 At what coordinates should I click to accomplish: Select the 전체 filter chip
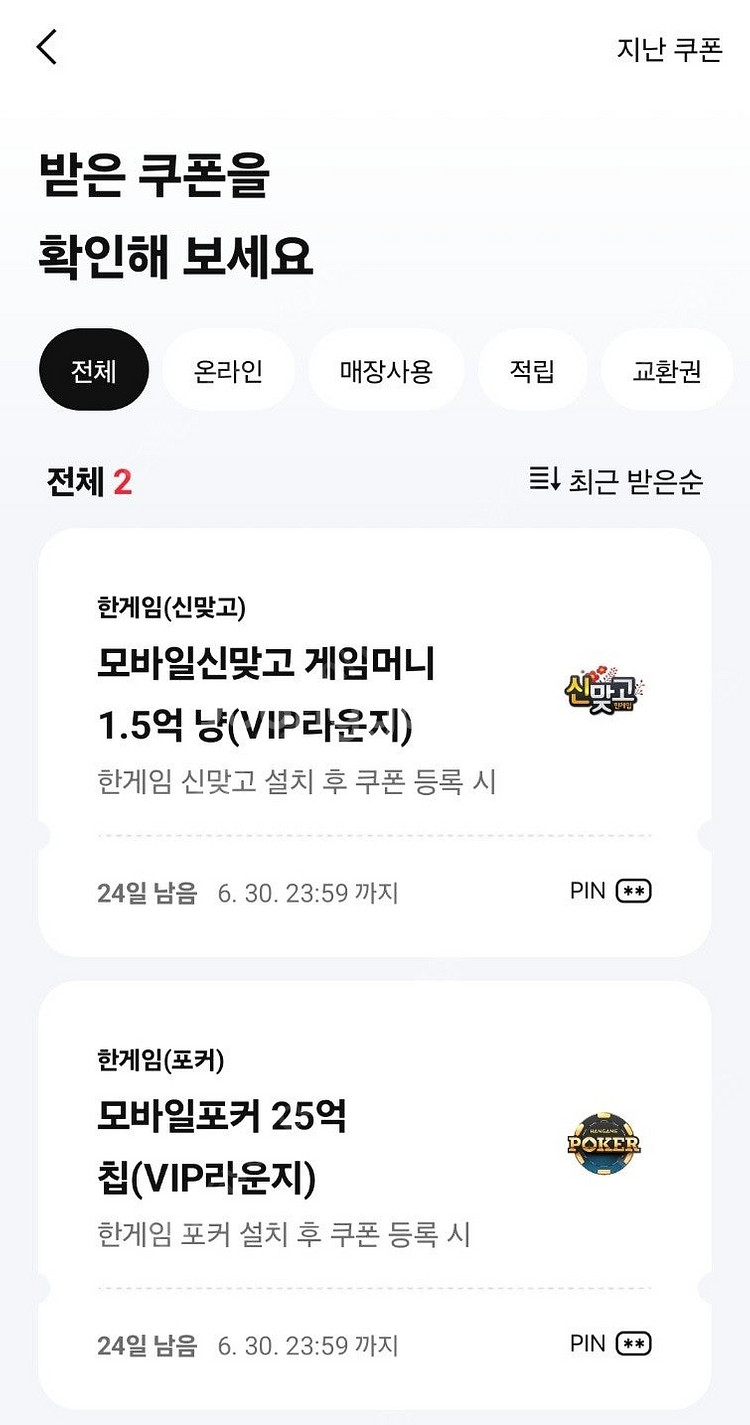(x=94, y=370)
